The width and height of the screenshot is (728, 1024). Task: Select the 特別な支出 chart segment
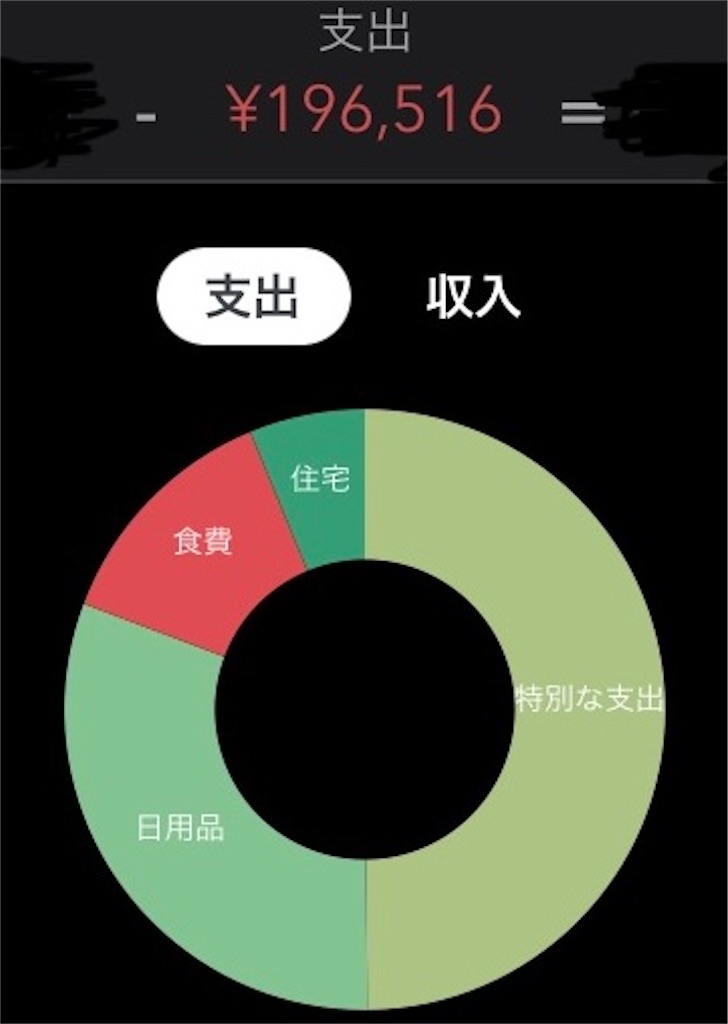[590, 700]
